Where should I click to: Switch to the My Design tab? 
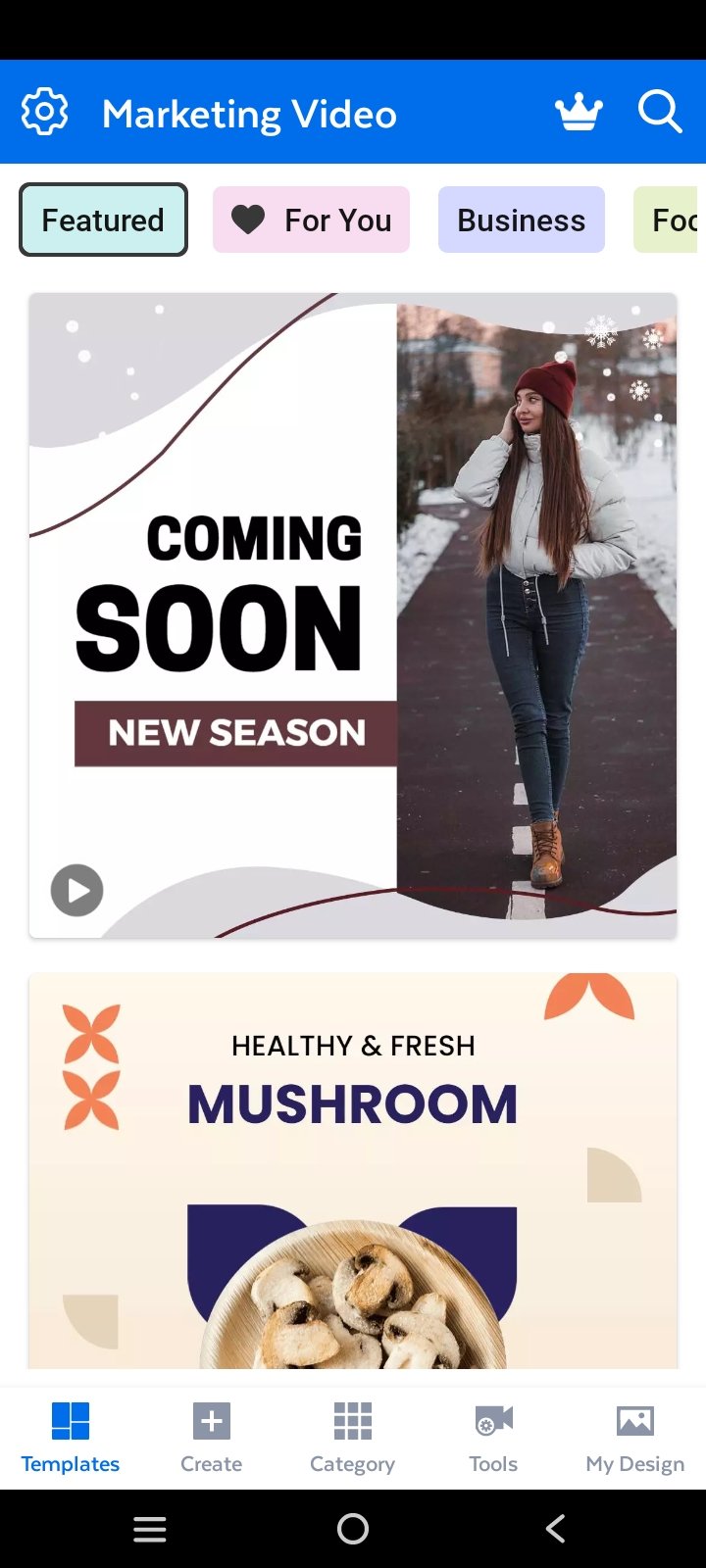coord(634,1437)
